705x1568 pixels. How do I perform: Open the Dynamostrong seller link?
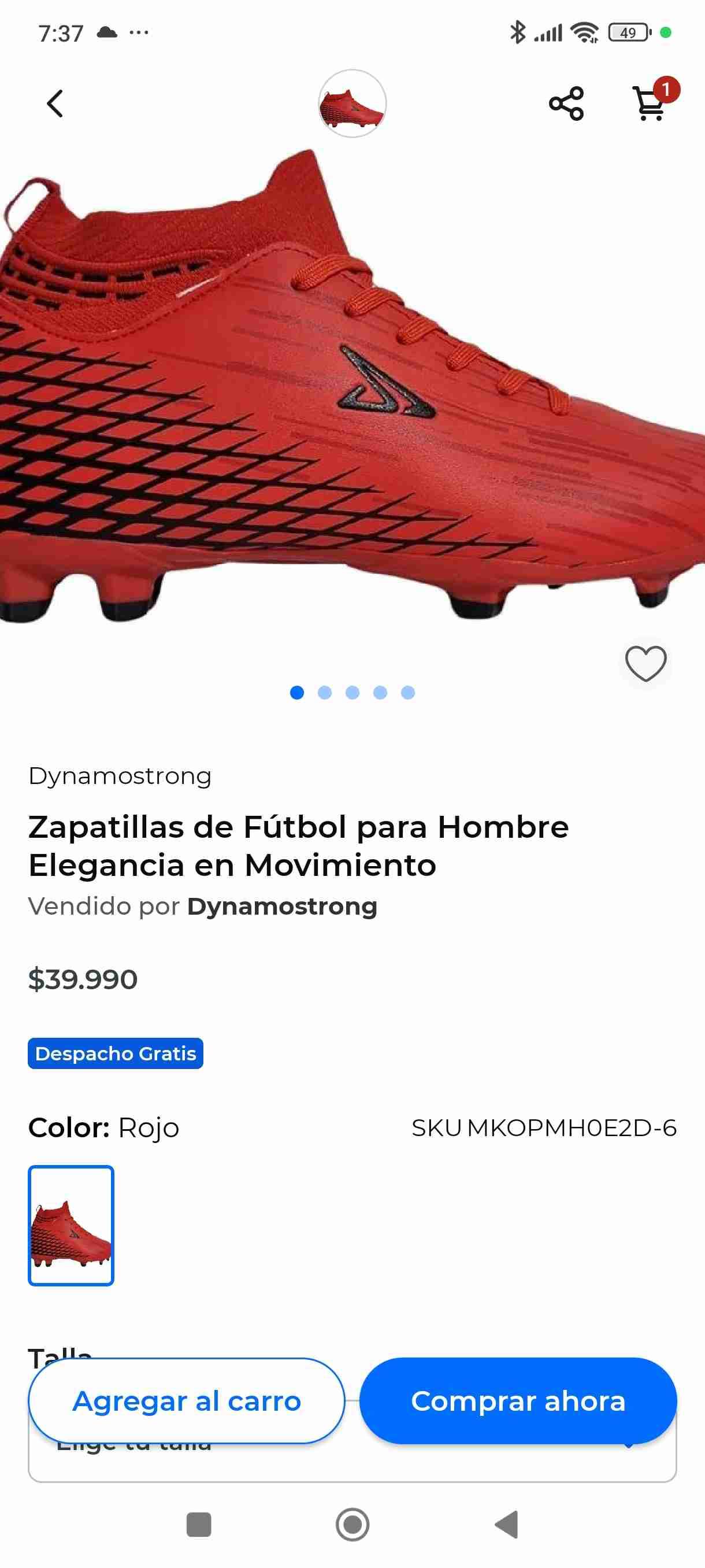[x=282, y=907]
